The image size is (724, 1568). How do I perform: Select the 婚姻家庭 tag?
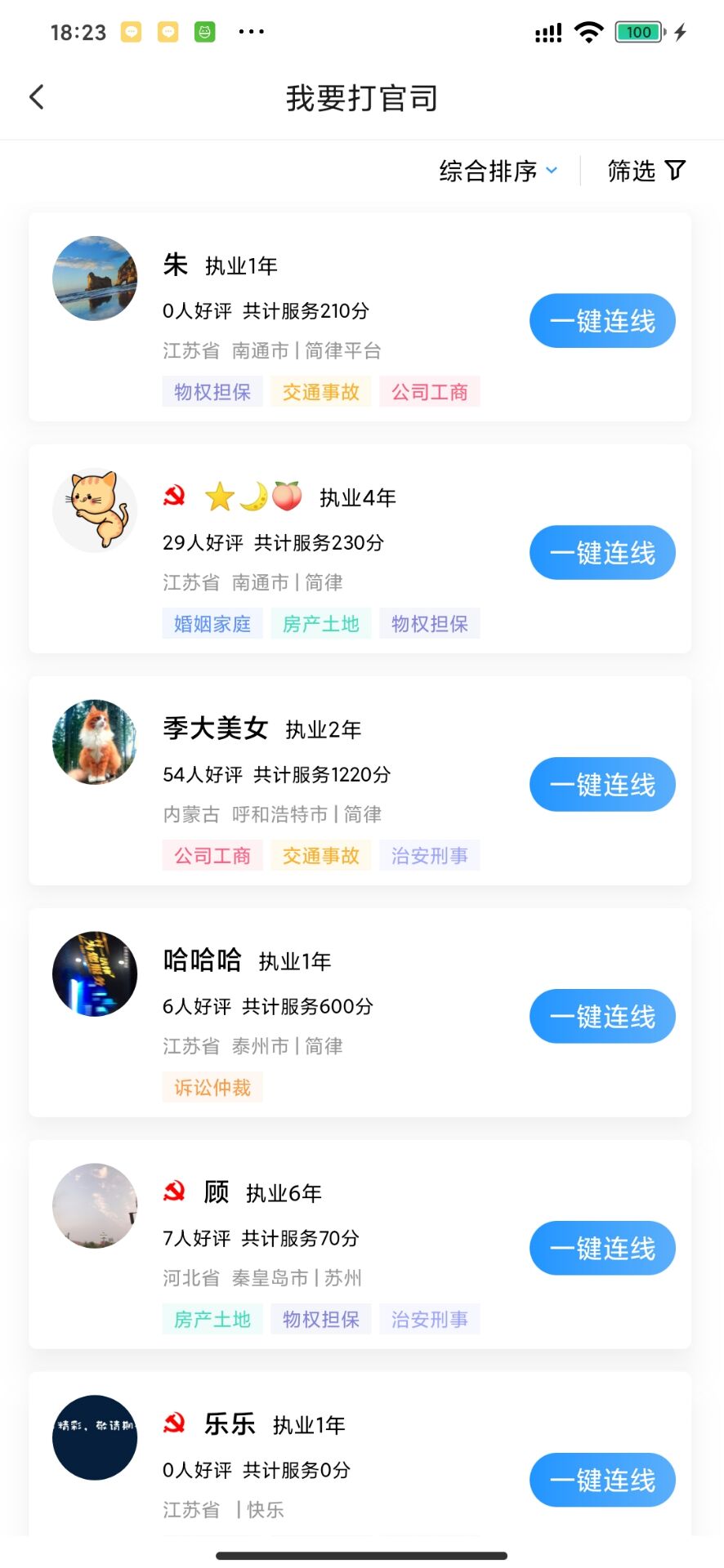point(212,623)
